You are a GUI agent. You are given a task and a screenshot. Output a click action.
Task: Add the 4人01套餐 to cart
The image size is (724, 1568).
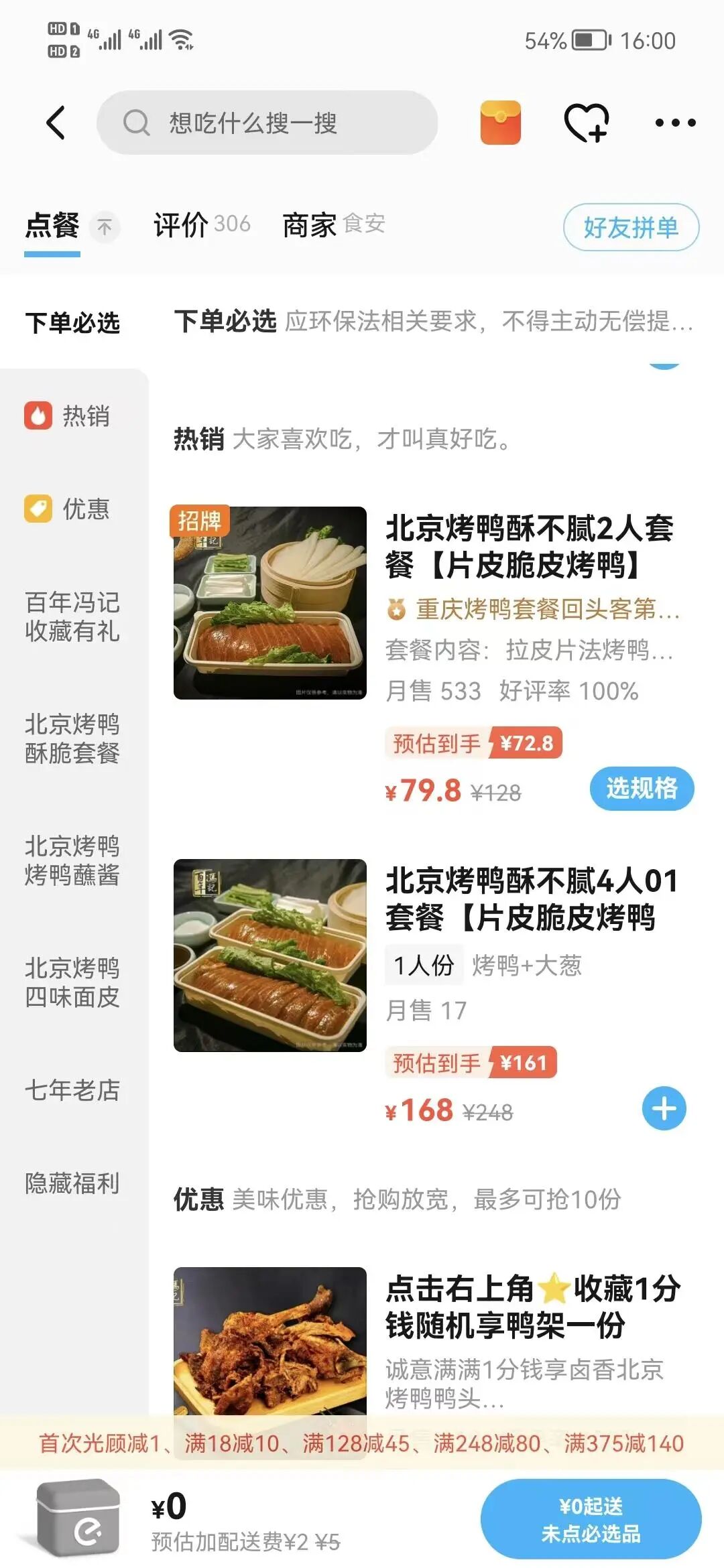tap(664, 1108)
